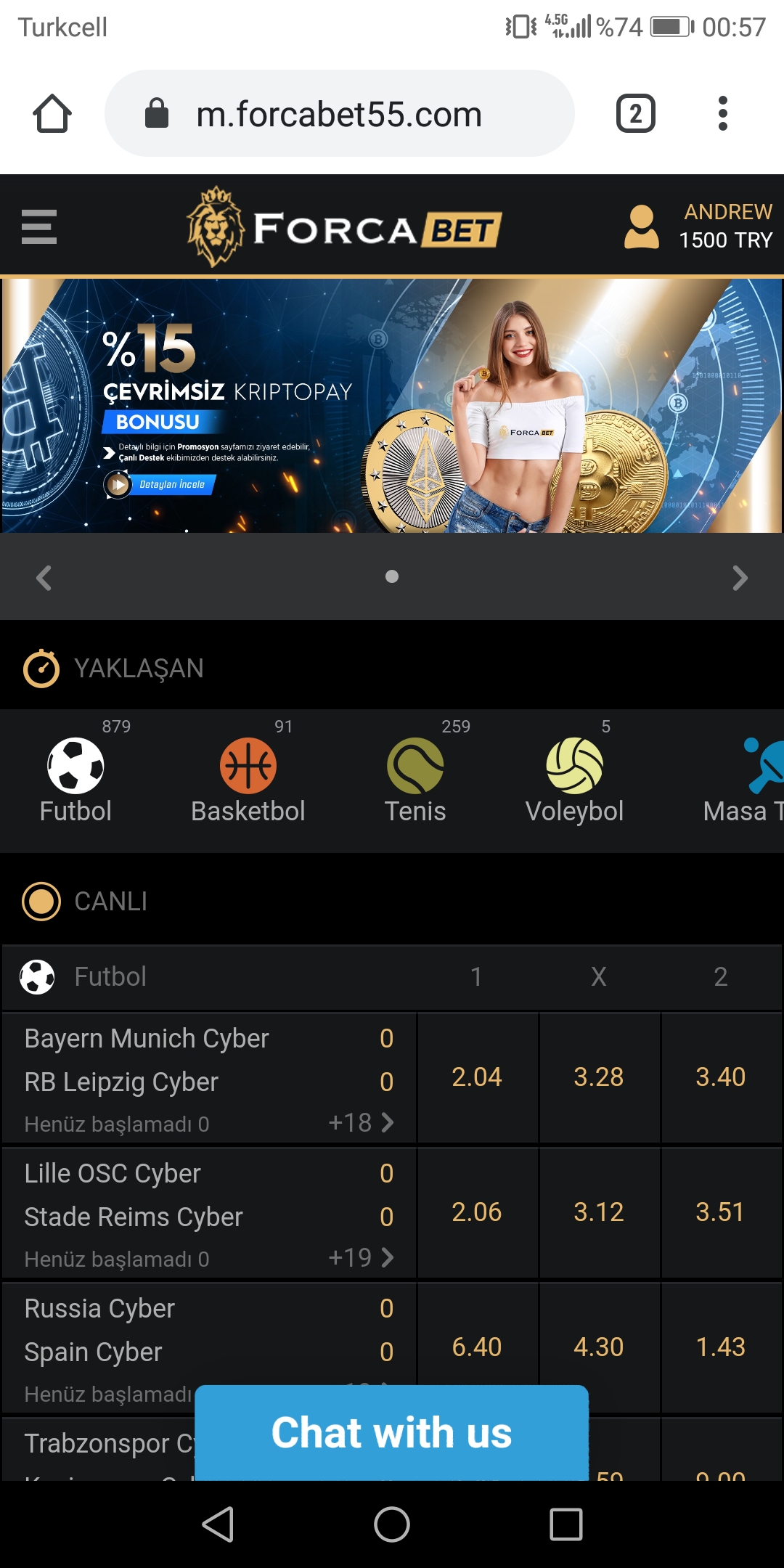Viewport: 784px width, 1568px height.
Task: Open the Kriptopay bonus banner
Action: click(x=392, y=407)
